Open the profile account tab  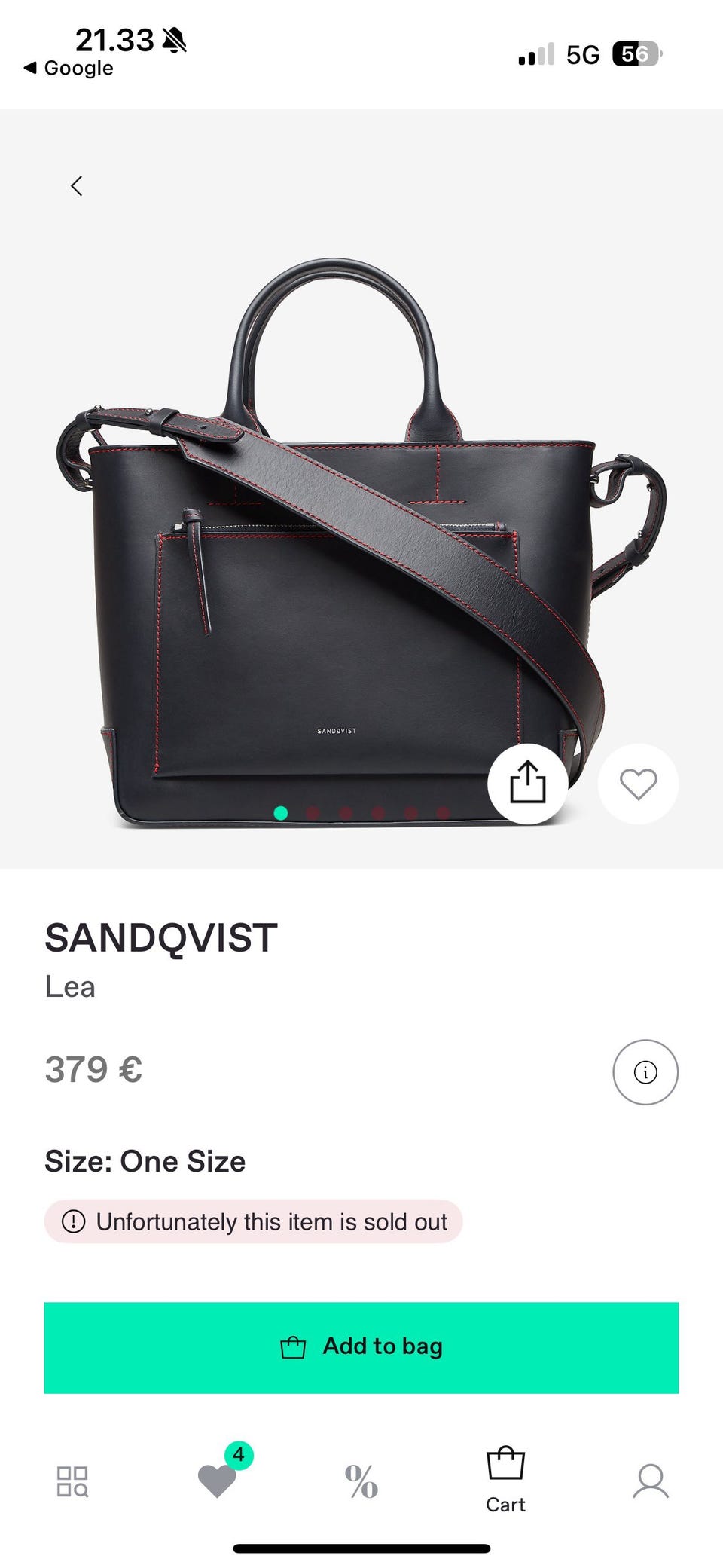(651, 1481)
